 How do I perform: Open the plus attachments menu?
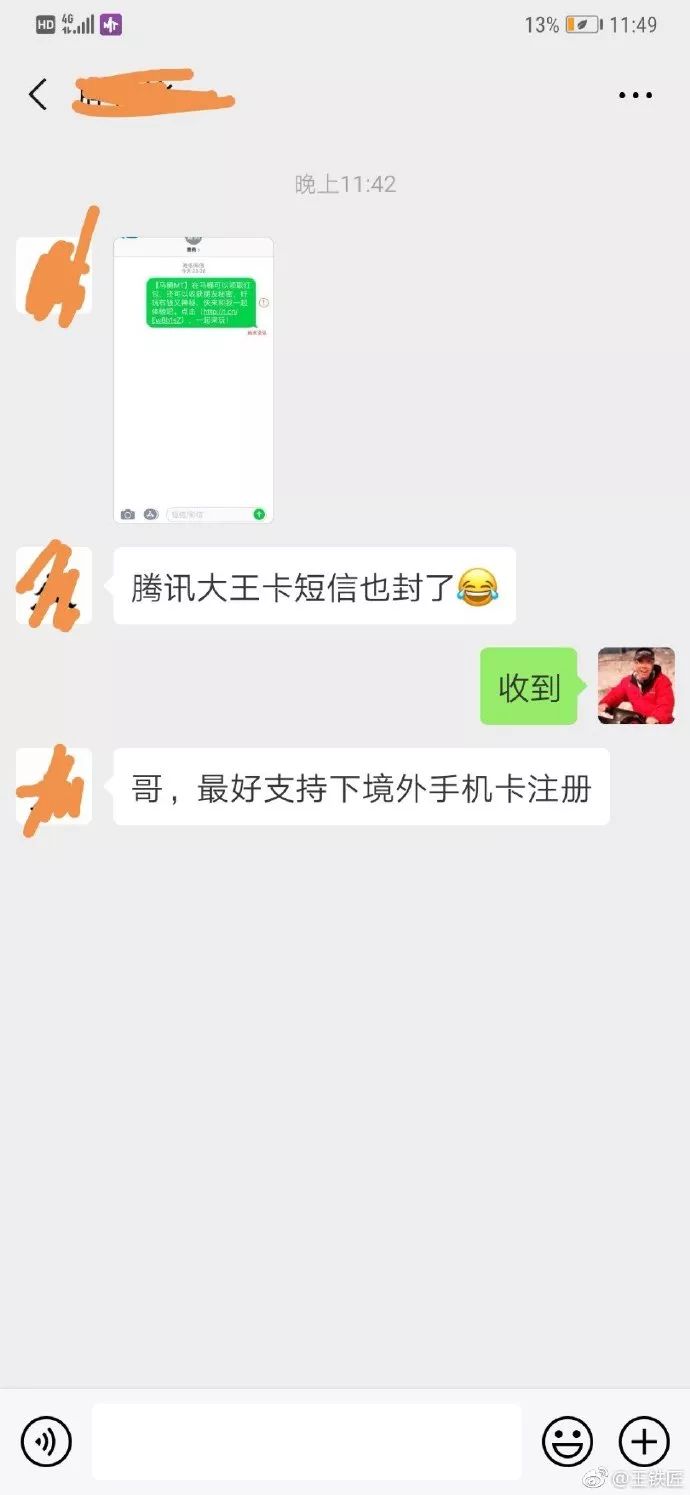click(644, 1441)
